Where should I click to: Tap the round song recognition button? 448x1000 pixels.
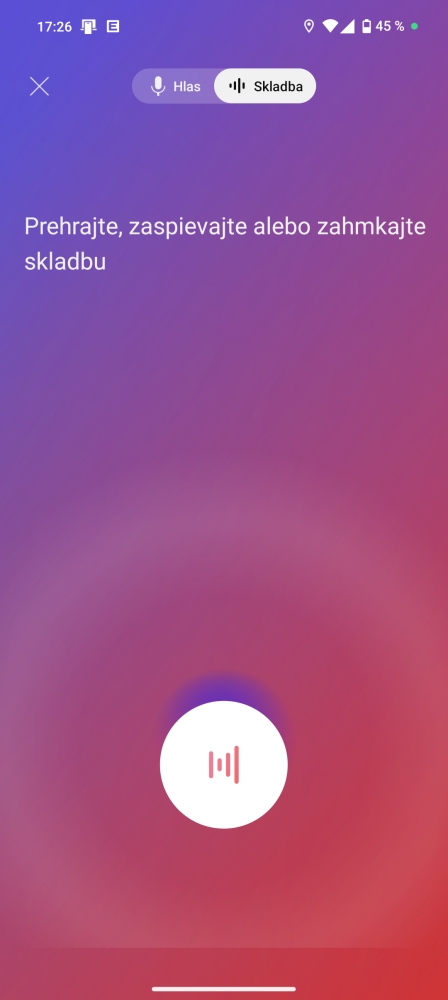224,765
